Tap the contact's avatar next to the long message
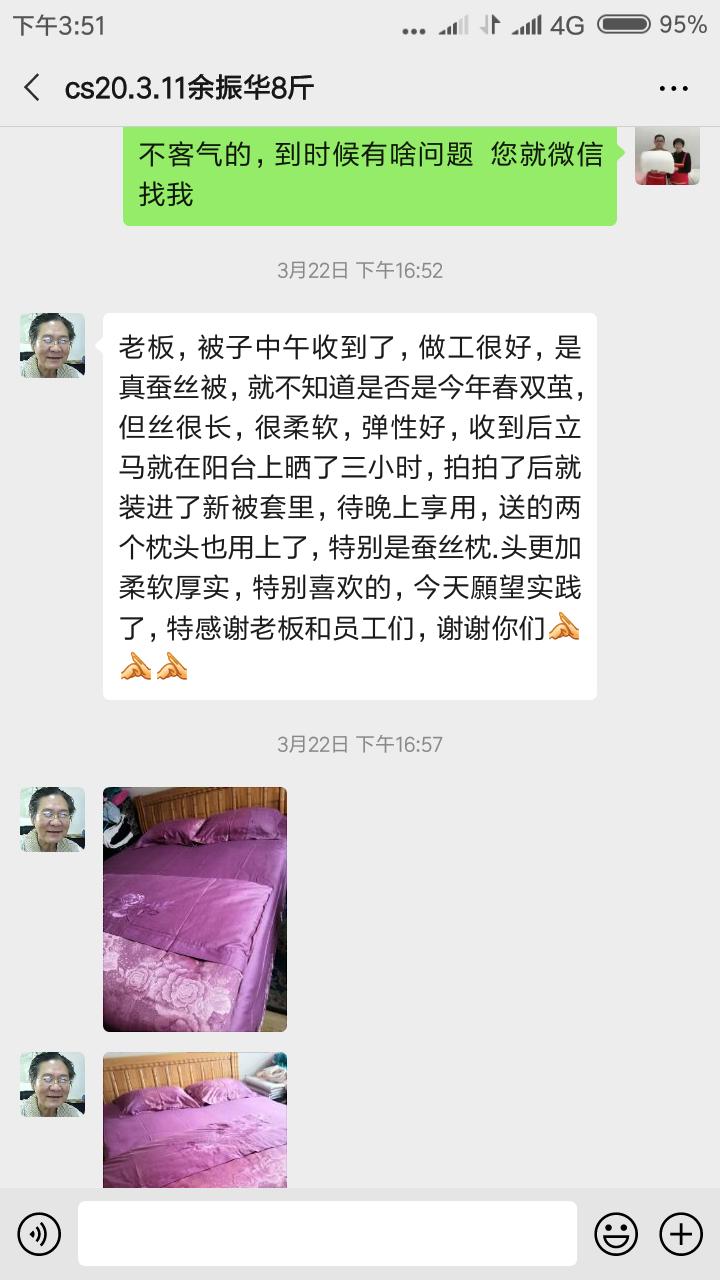 click(51, 344)
